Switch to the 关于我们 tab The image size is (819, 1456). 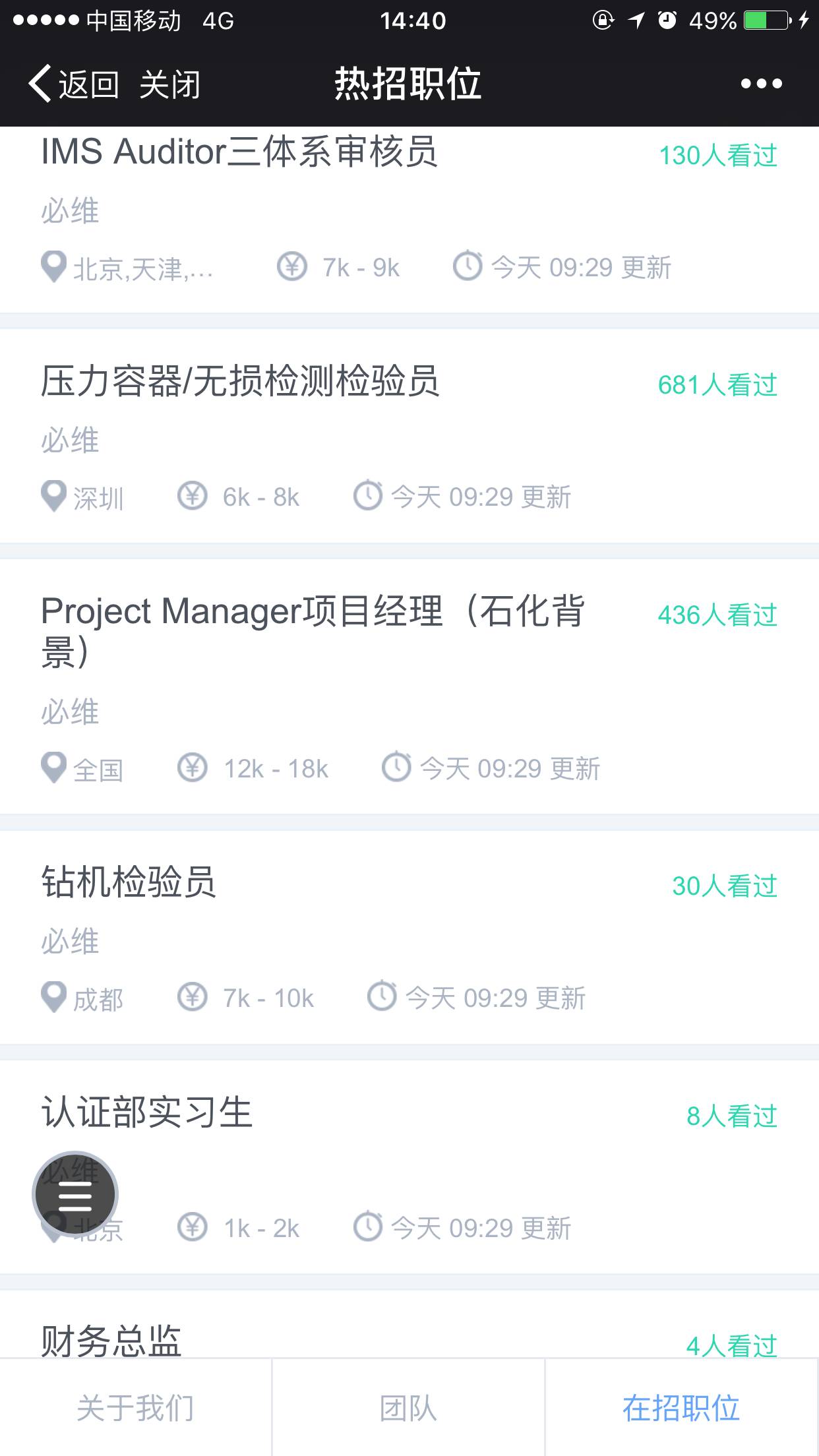click(x=136, y=1407)
